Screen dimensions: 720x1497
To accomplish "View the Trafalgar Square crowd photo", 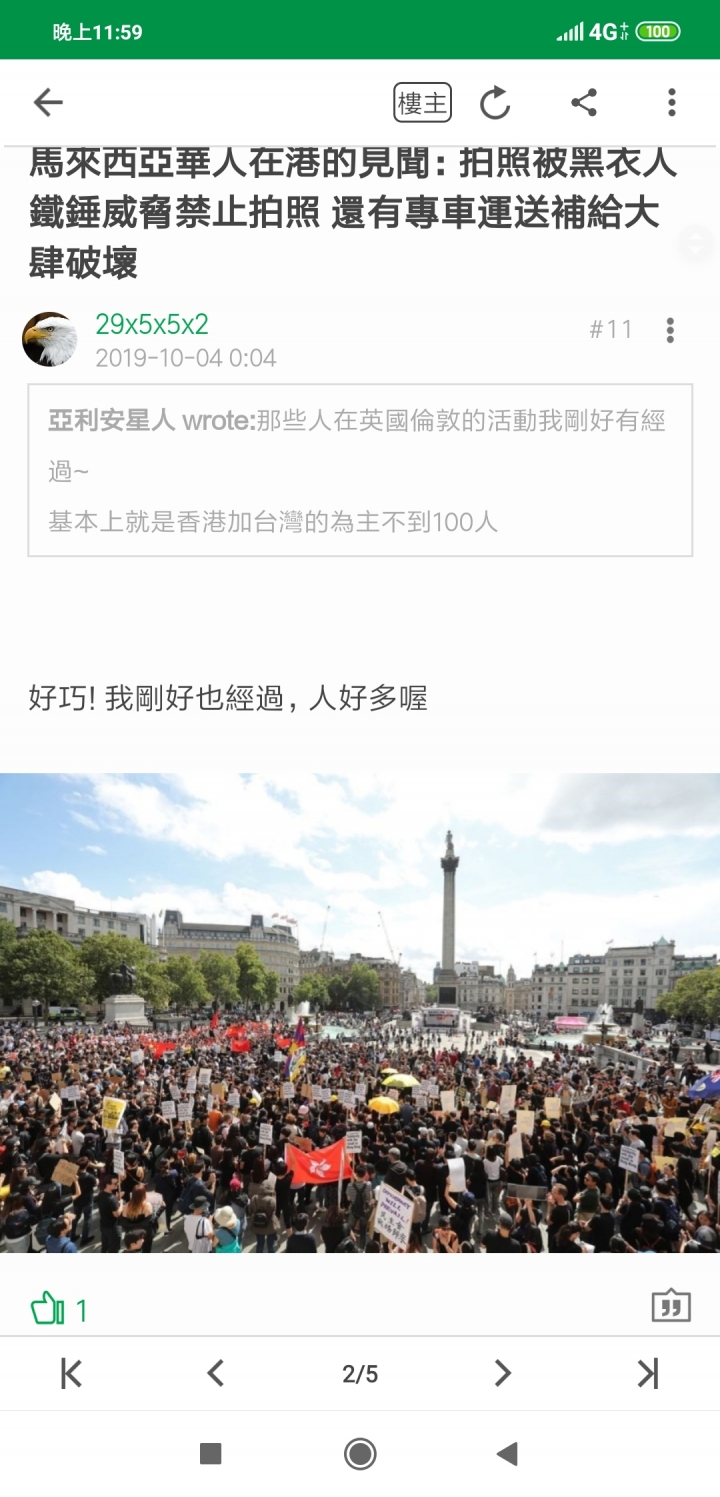I will tap(360, 1012).
